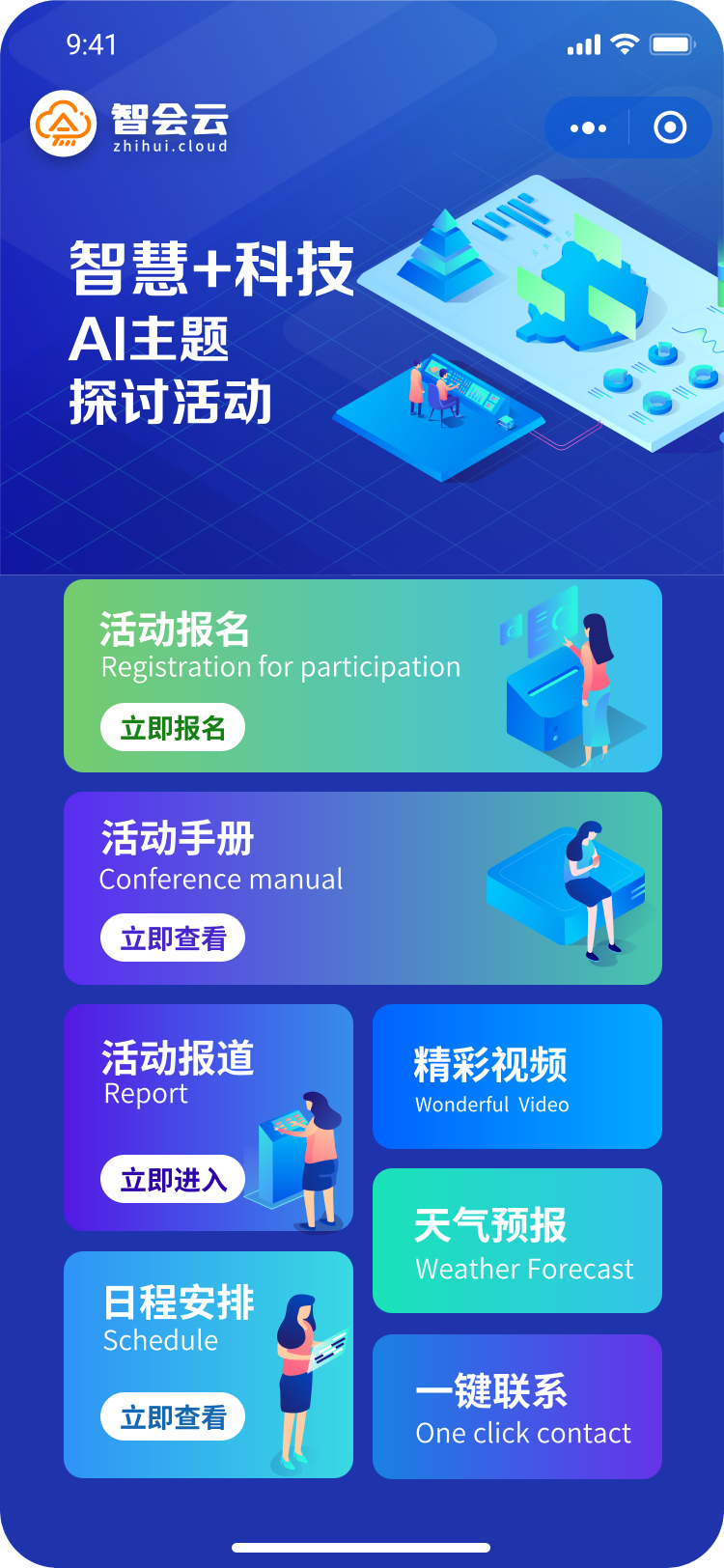Tap 立即查看 on the Schedule card
Image resolution: width=724 pixels, height=1568 pixels.
(x=173, y=1416)
